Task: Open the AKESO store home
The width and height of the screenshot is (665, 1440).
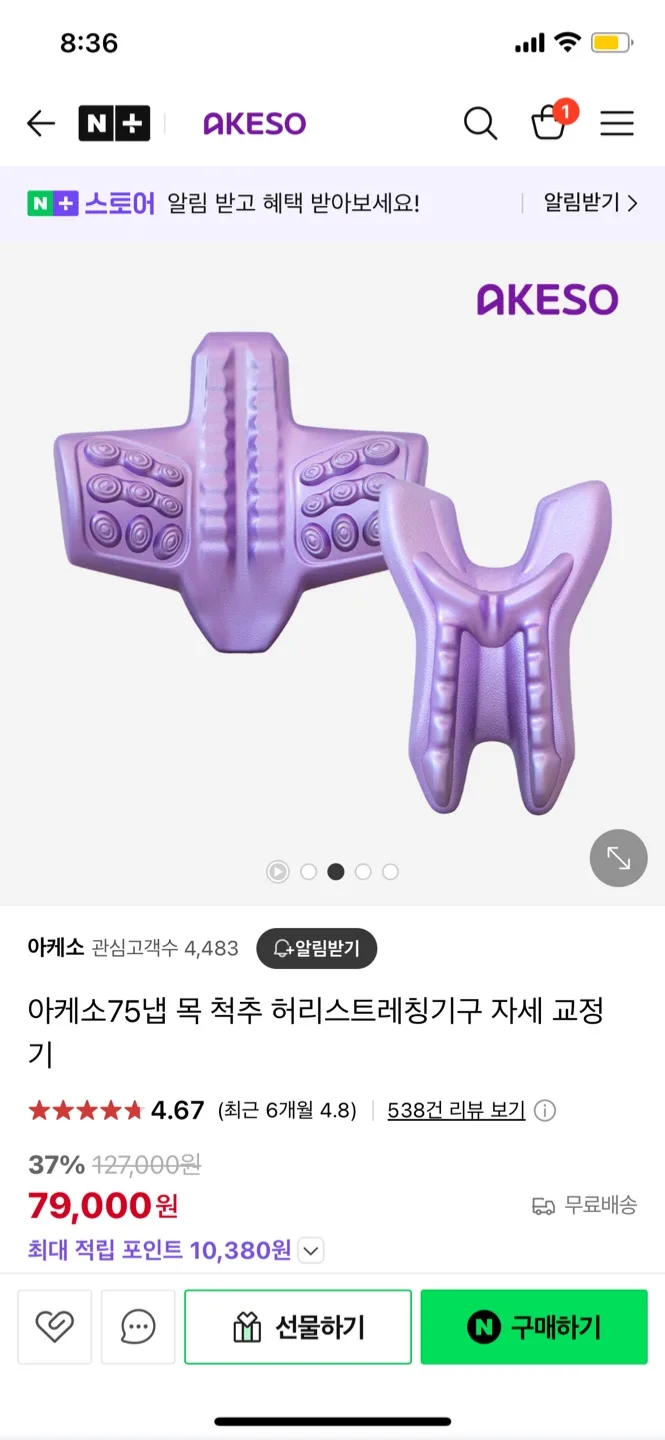Action: (255, 123)
